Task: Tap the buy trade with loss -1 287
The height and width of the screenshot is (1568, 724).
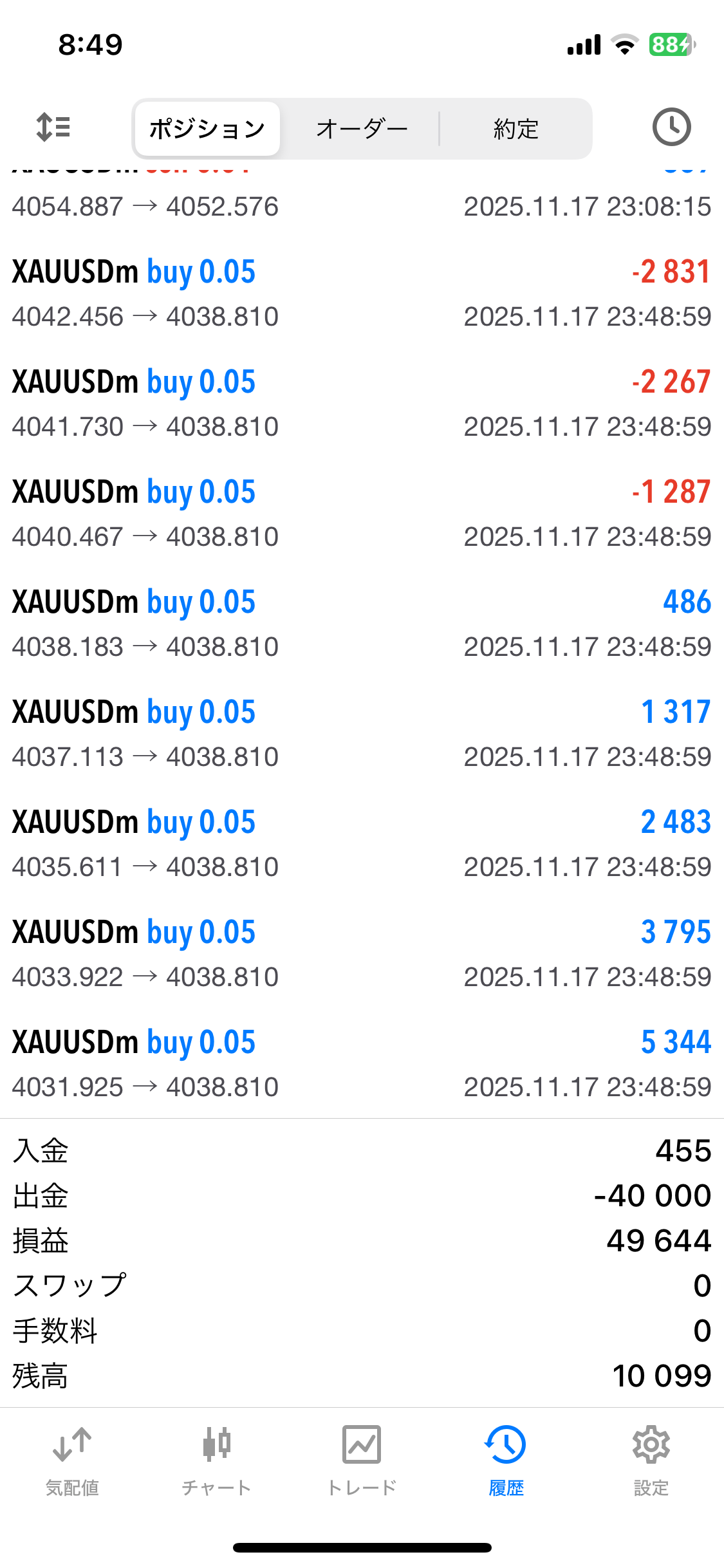Action: coord(362,514)
